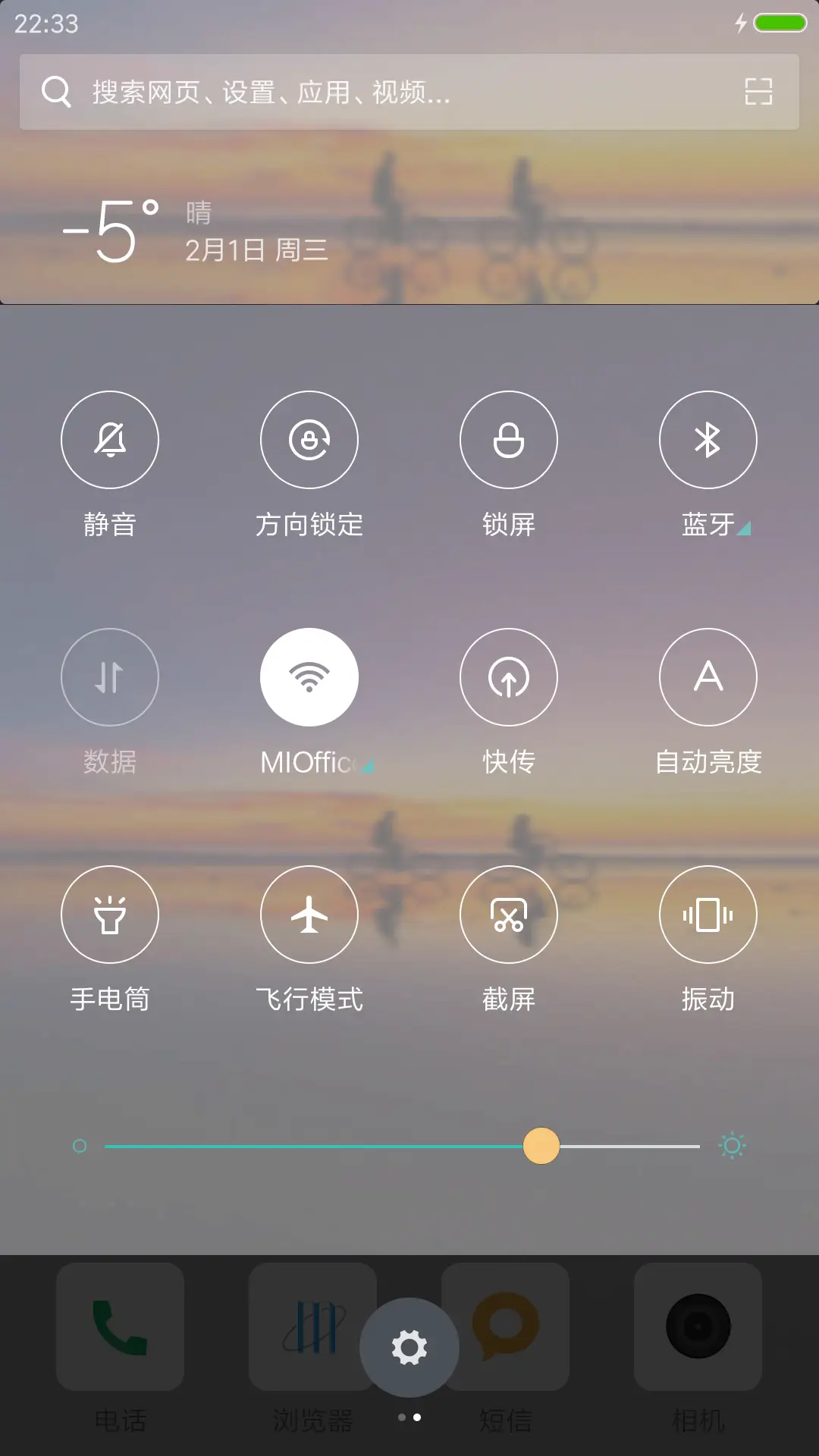Enable the lock screen (锁屏) shortcut

click(x=509, y=440)
